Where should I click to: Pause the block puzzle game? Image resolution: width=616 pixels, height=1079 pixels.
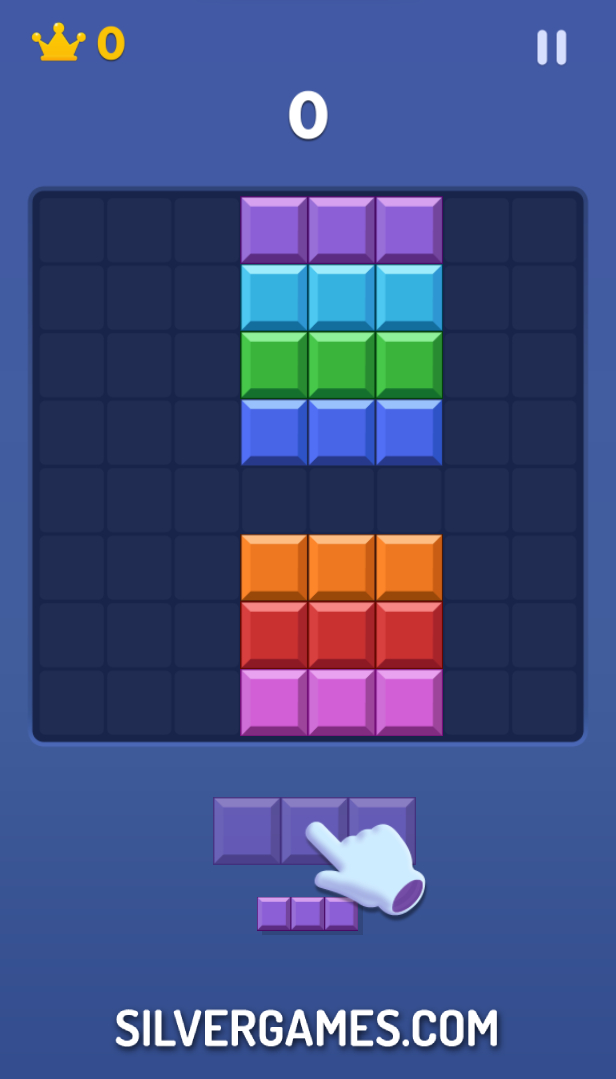(551, 47)
